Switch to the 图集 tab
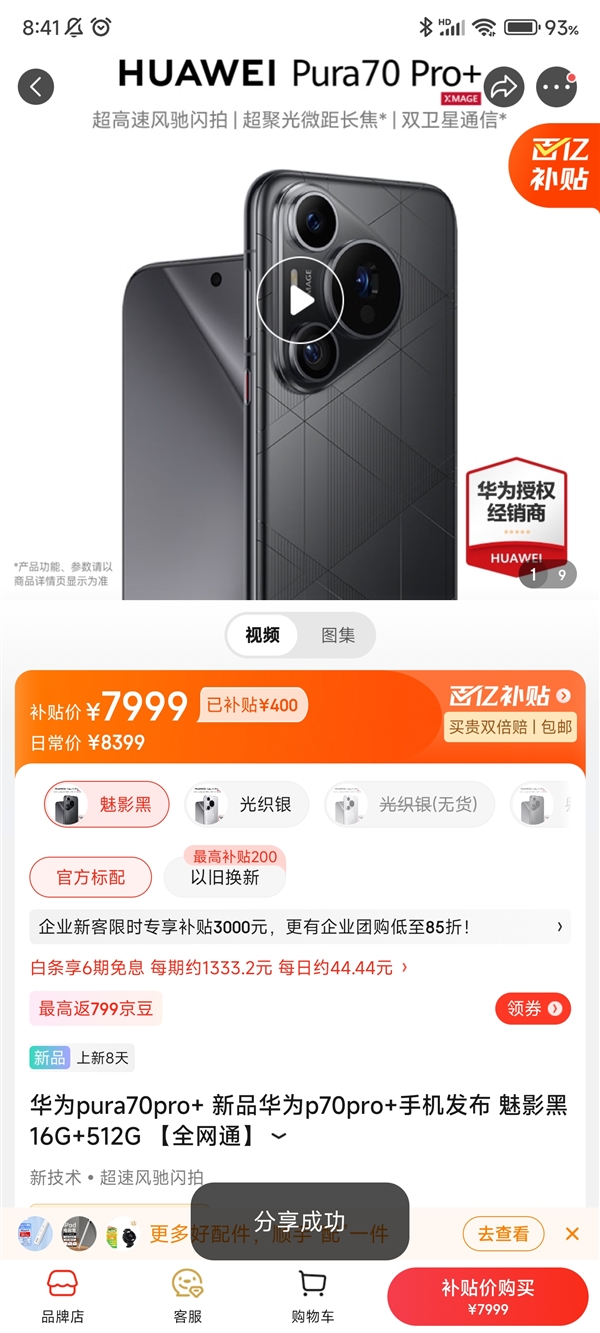 click(338, 635)
